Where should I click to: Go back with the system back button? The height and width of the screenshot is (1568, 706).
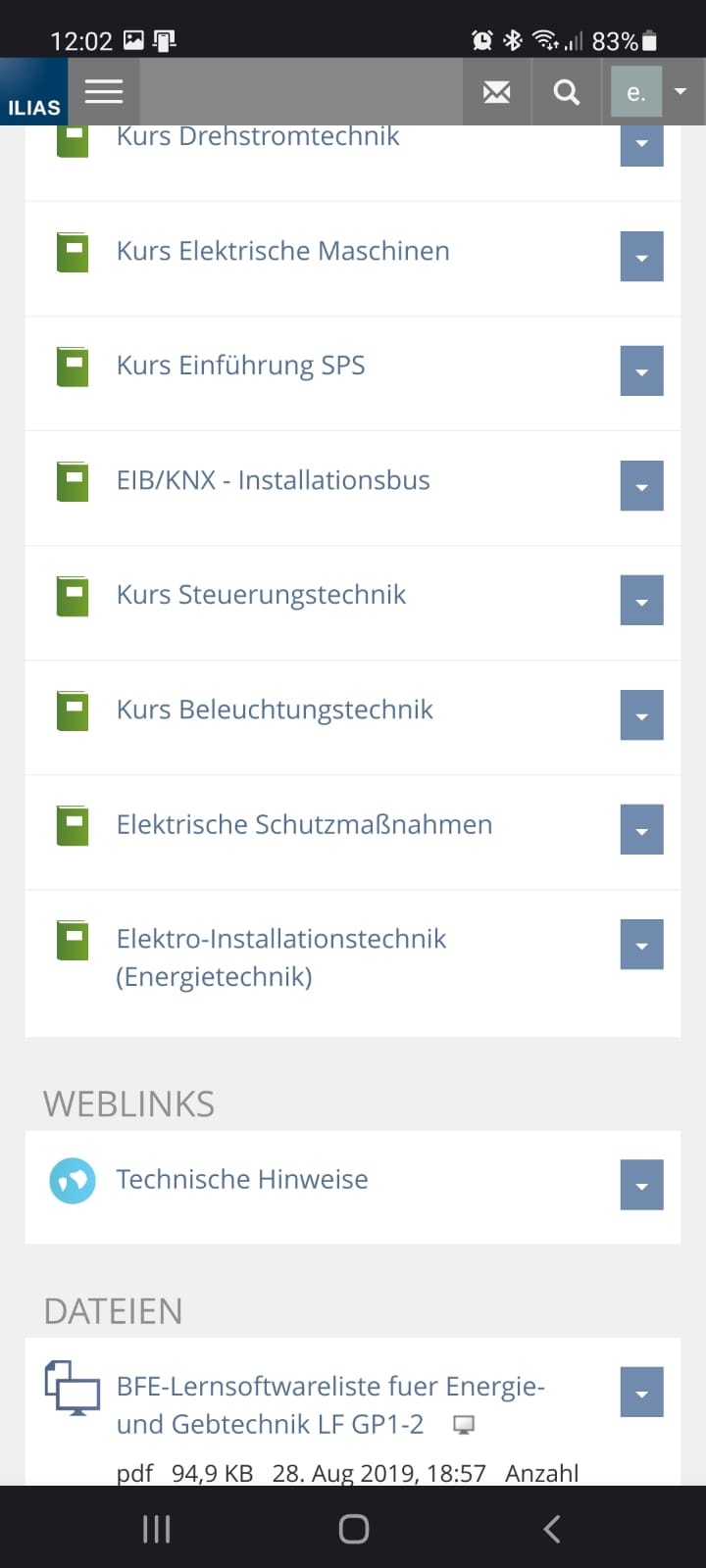point(552,1529)
